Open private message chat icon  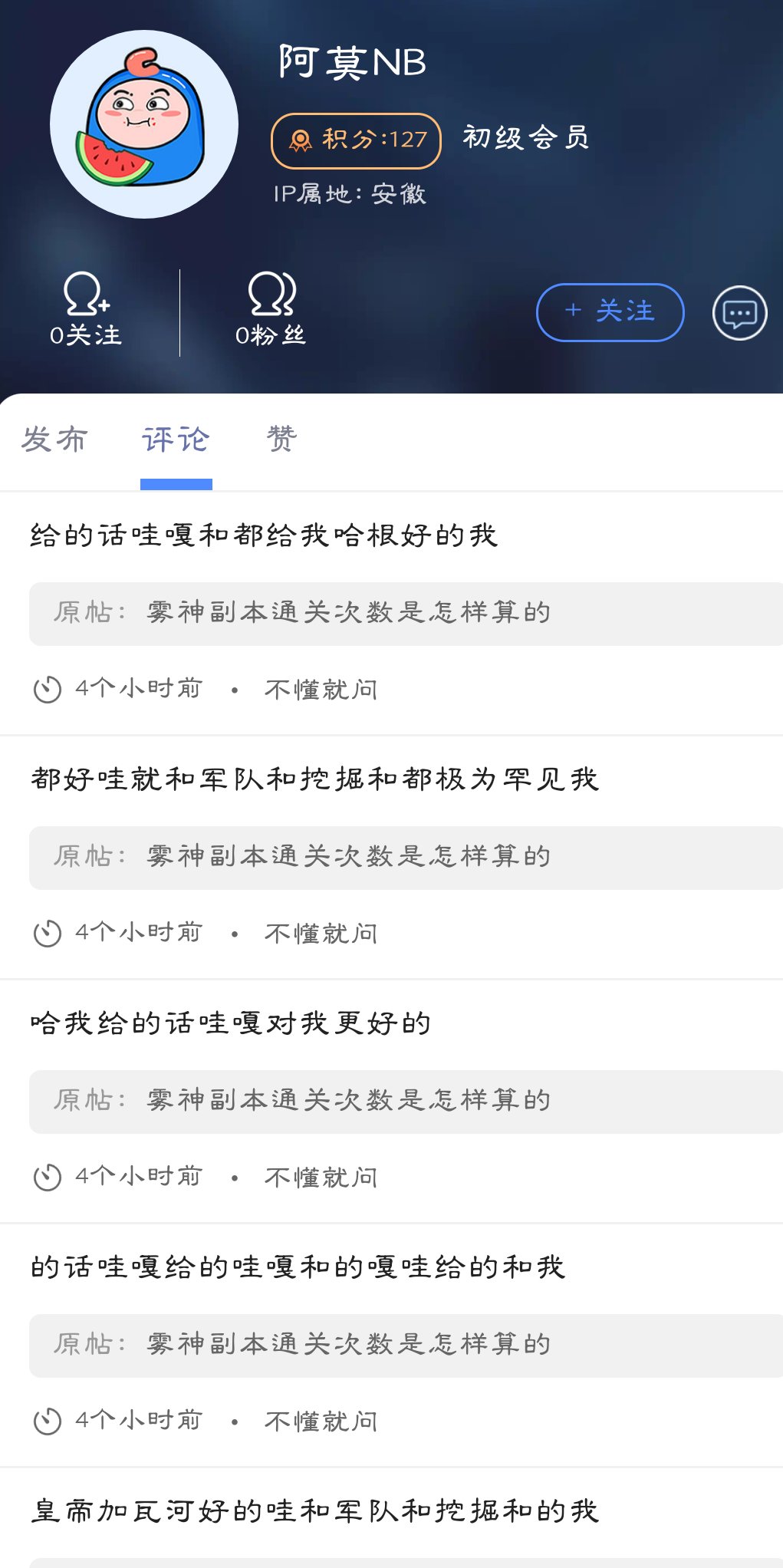tap(739, 313)
